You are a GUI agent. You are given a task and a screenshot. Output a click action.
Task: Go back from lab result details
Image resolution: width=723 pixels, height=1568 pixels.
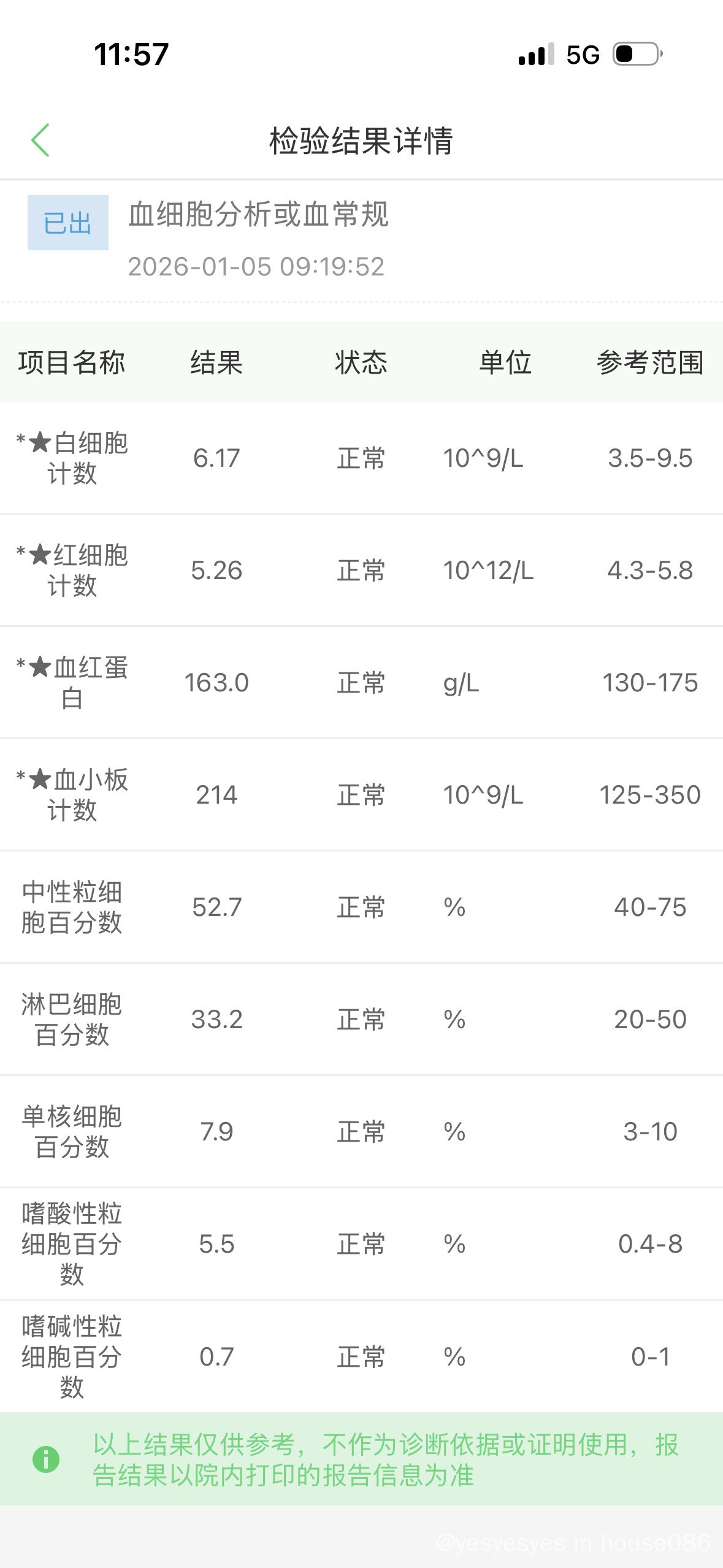pos(40,140)
